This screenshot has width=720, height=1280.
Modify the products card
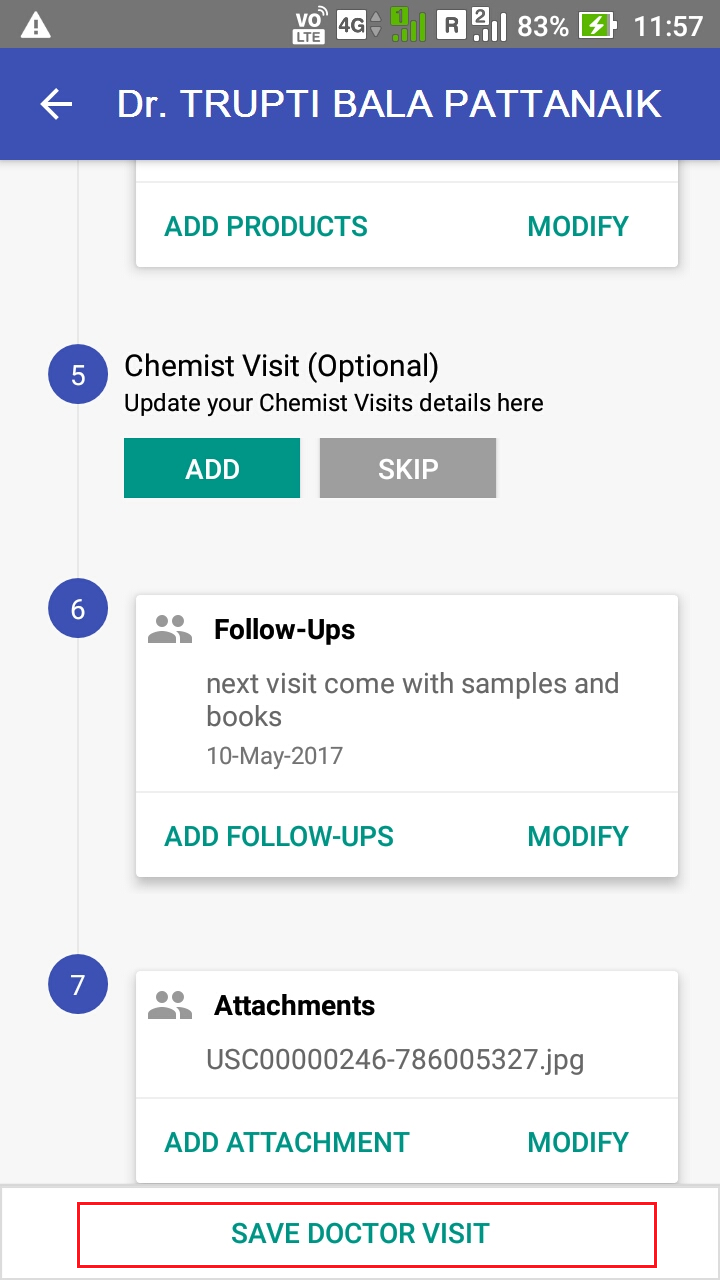click(x=578, y=226)
